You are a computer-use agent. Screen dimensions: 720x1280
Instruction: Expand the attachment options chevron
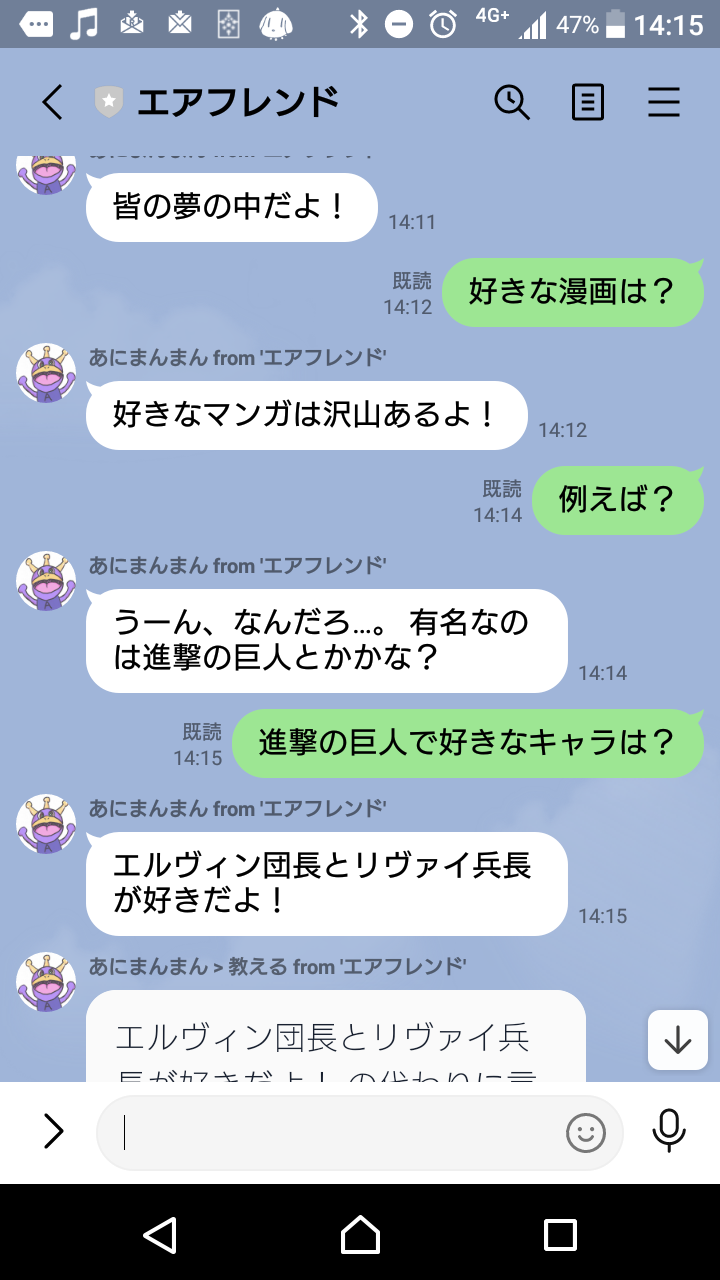point(53,1132)
